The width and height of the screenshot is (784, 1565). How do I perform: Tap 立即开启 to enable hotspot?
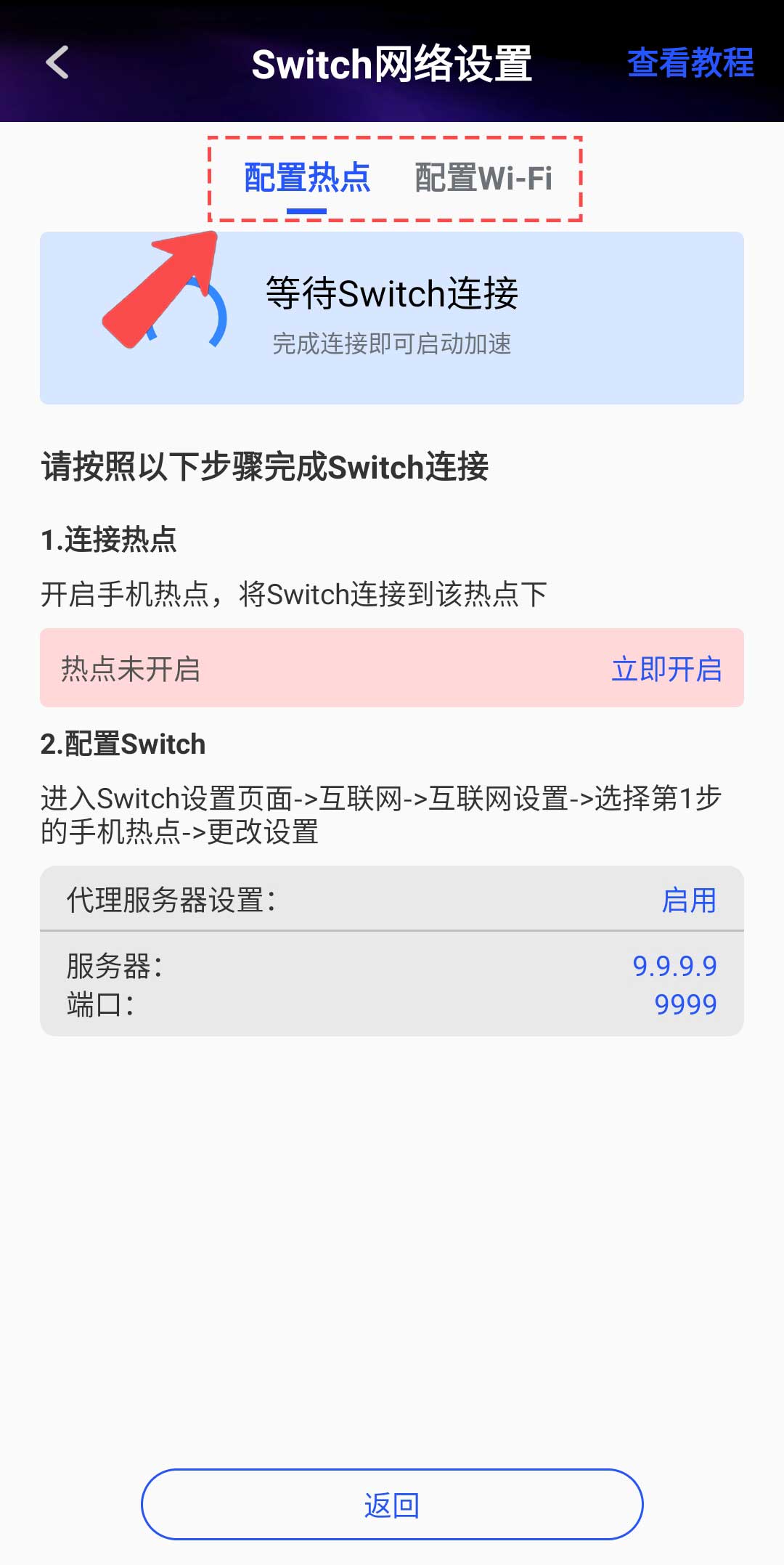(x=666, y=669)
